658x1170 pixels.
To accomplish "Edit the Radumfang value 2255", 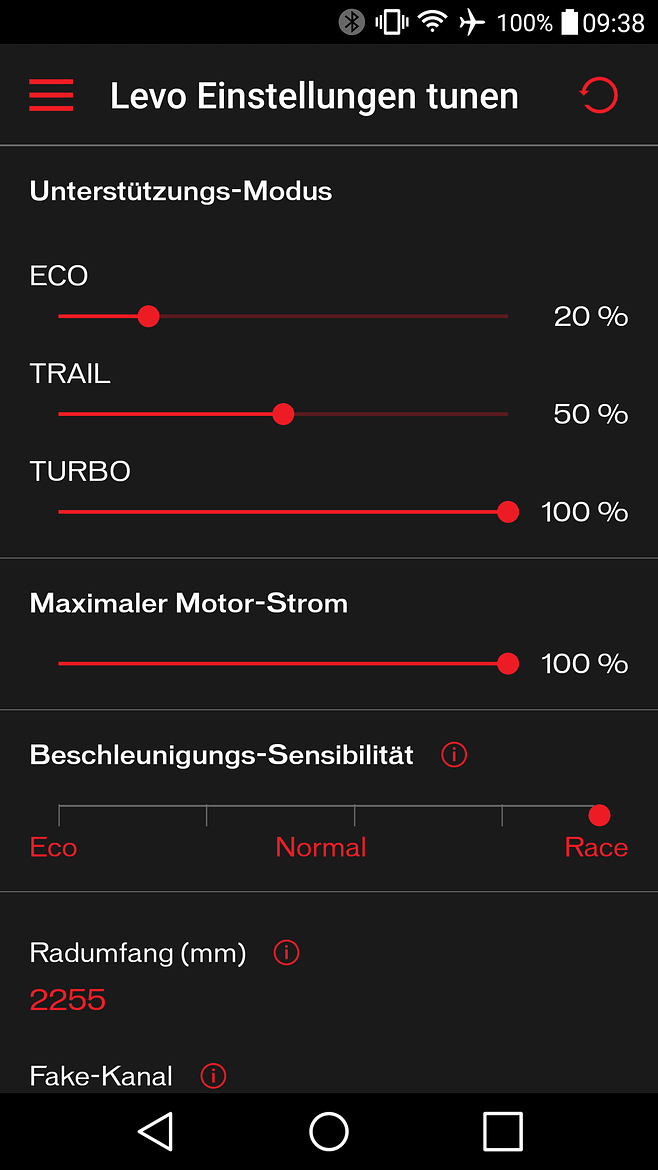I will (x=68, y=1000).
